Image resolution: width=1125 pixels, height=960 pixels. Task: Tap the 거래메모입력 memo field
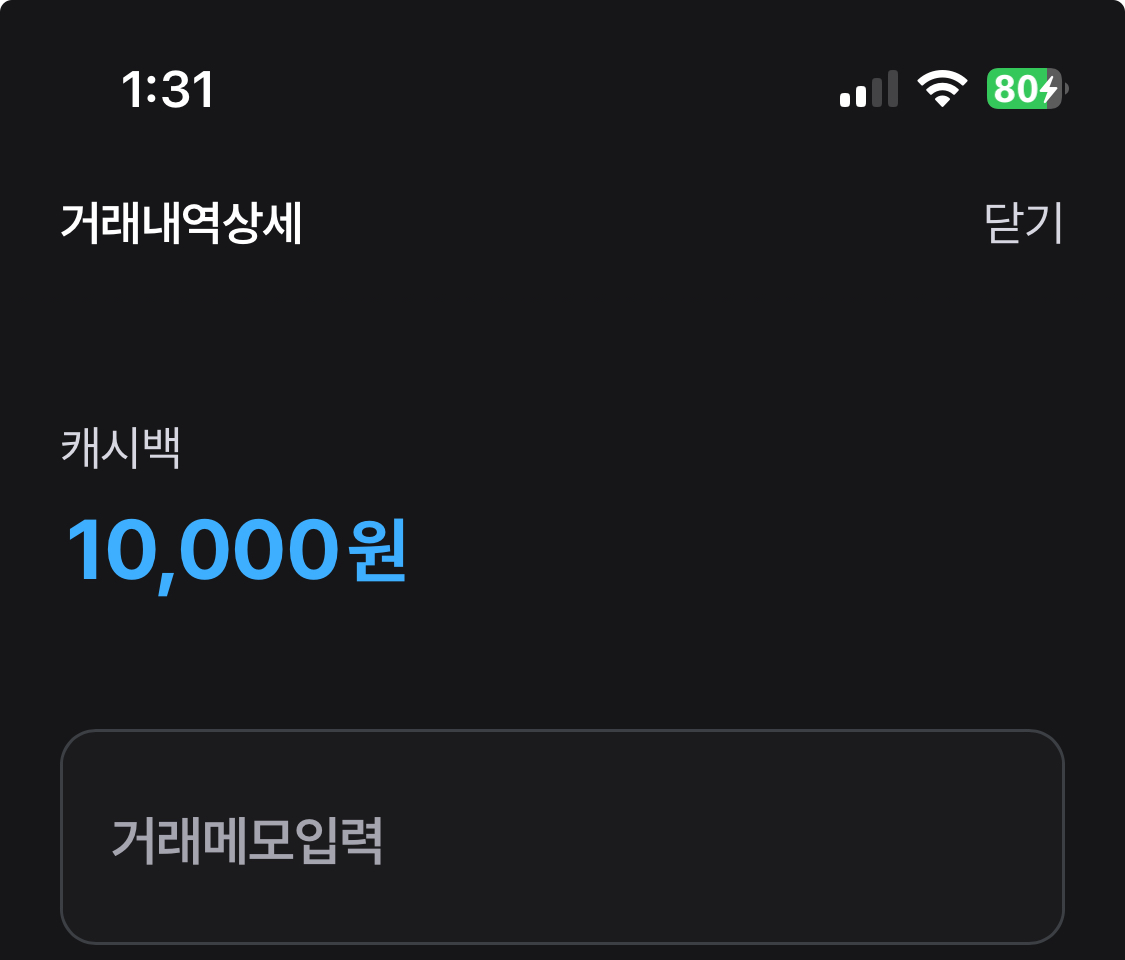562,838
